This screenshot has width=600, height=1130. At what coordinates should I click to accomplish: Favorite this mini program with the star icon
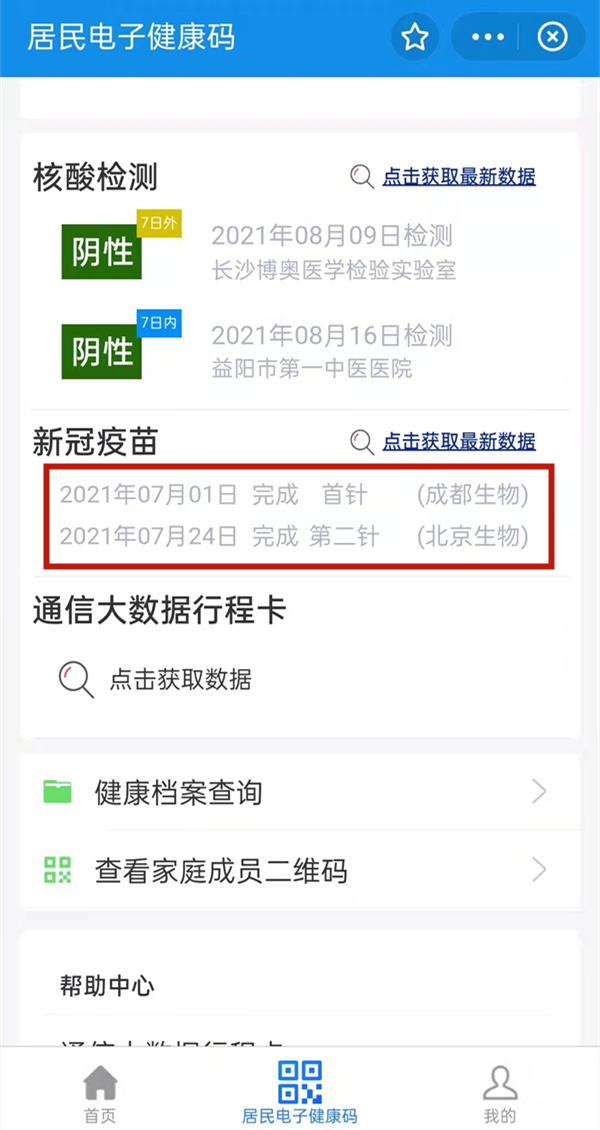coord(414,38)
